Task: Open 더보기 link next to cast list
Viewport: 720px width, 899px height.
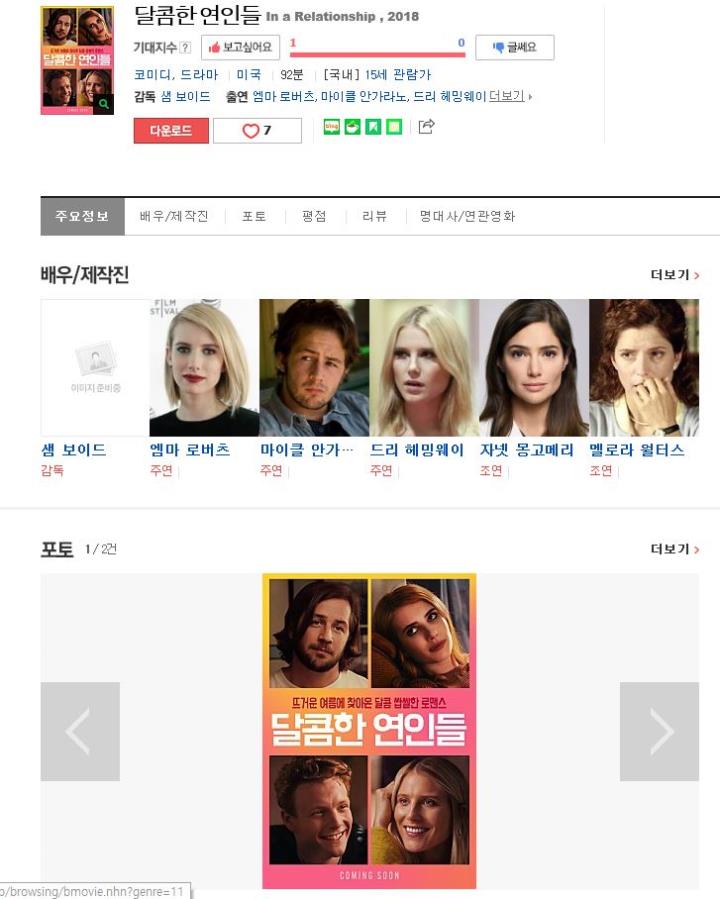Action: pyautogui.click(x=507, y=96)
